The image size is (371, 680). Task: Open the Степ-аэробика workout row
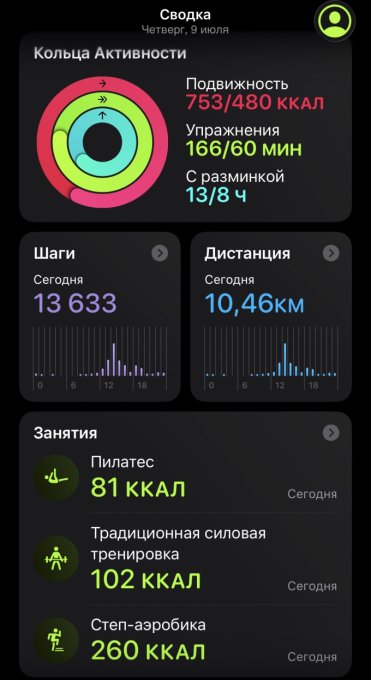click(185, 640)
